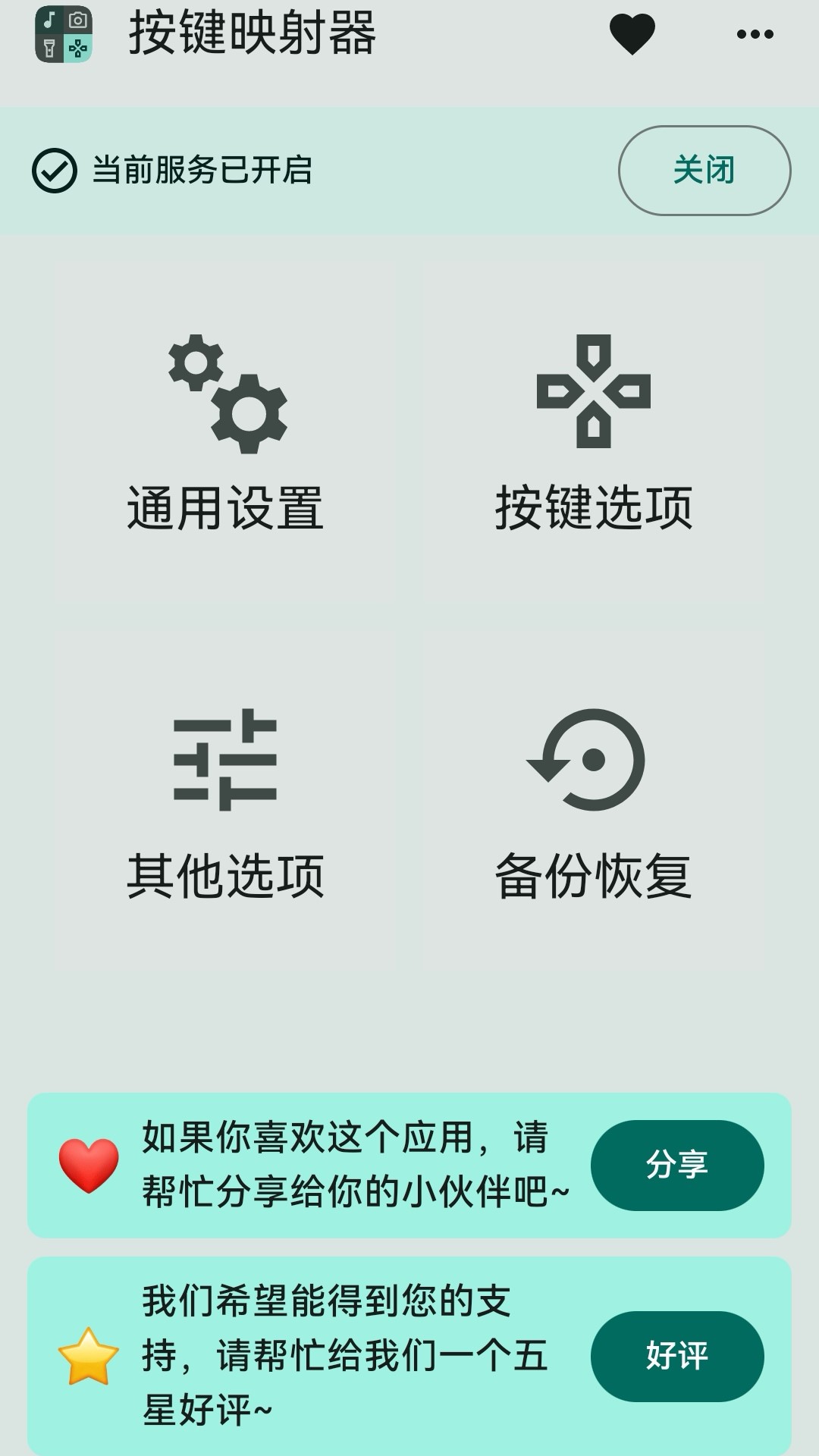Open the three-dot overflow menu
This screenshot has height=1456, width=819.
pyautogui.click(x=755, y=34)
